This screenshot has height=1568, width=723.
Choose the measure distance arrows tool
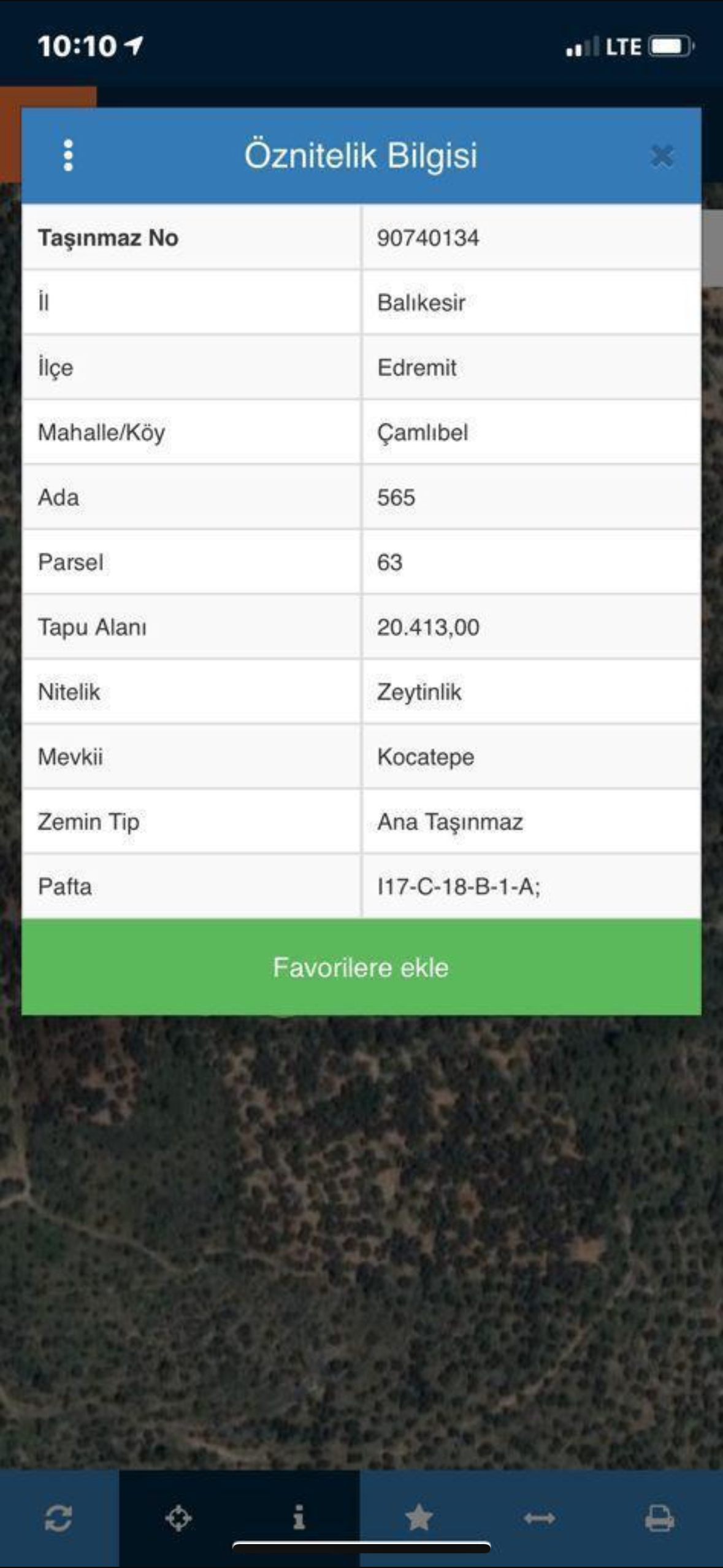pos(540,1518)
